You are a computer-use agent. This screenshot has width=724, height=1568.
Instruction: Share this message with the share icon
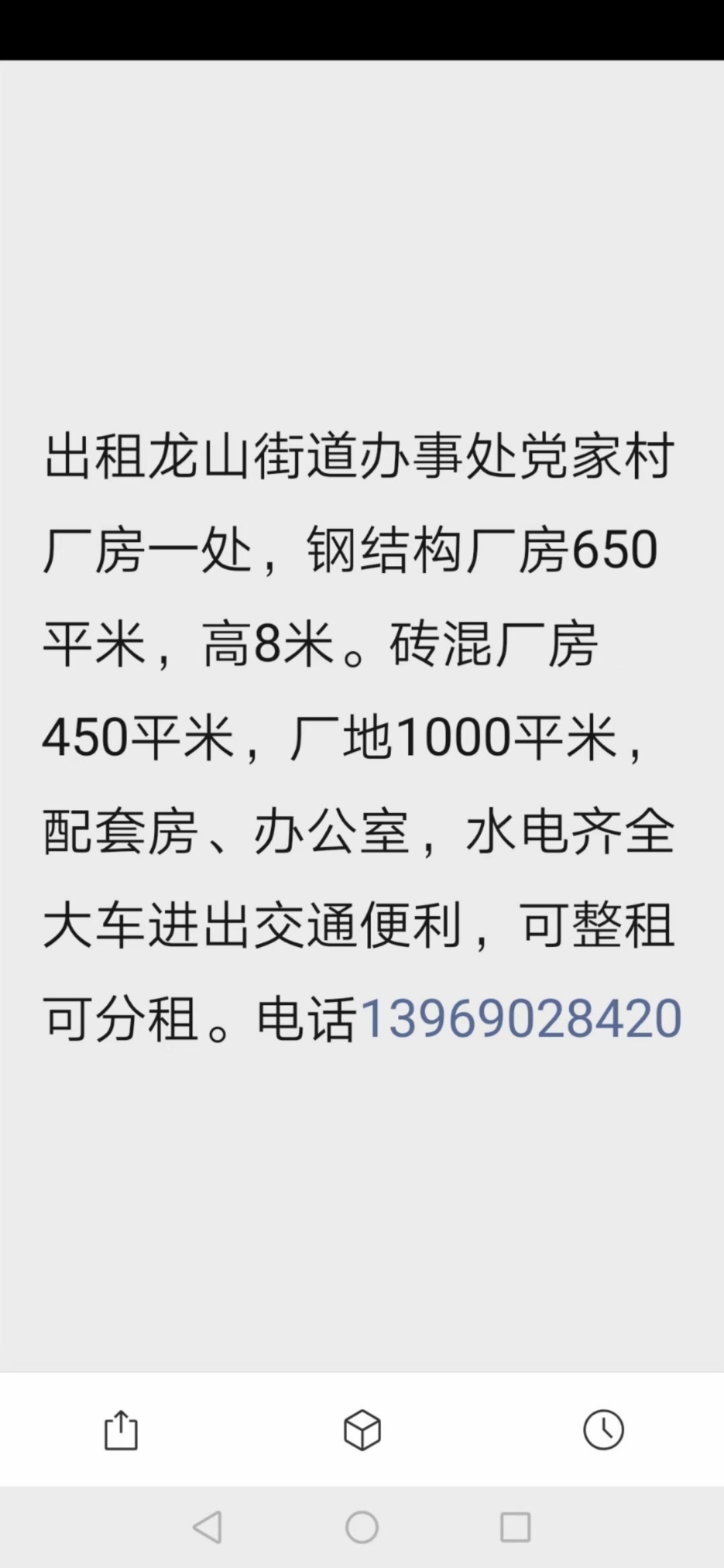(121, 1430)
